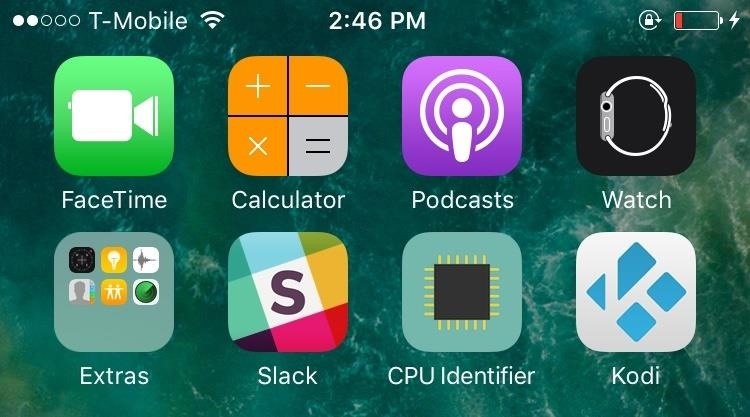Screen dimensions: 750x417
Task: Launch Slack
Action: click(288, 292)
